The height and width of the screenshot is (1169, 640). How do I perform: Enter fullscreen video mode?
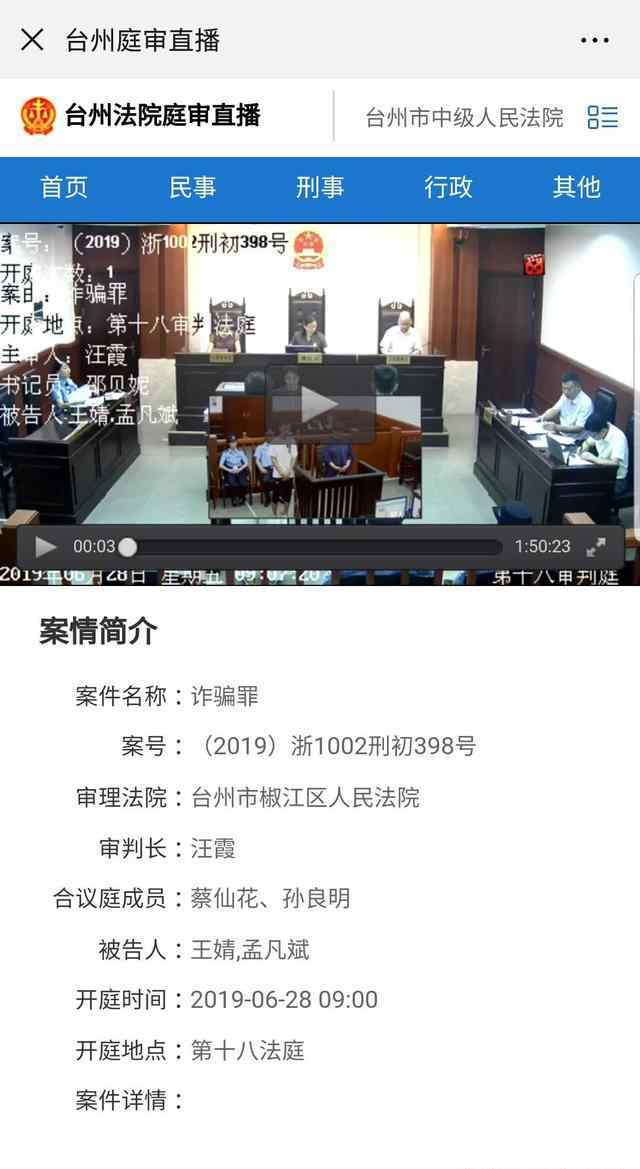click(596, 547)
